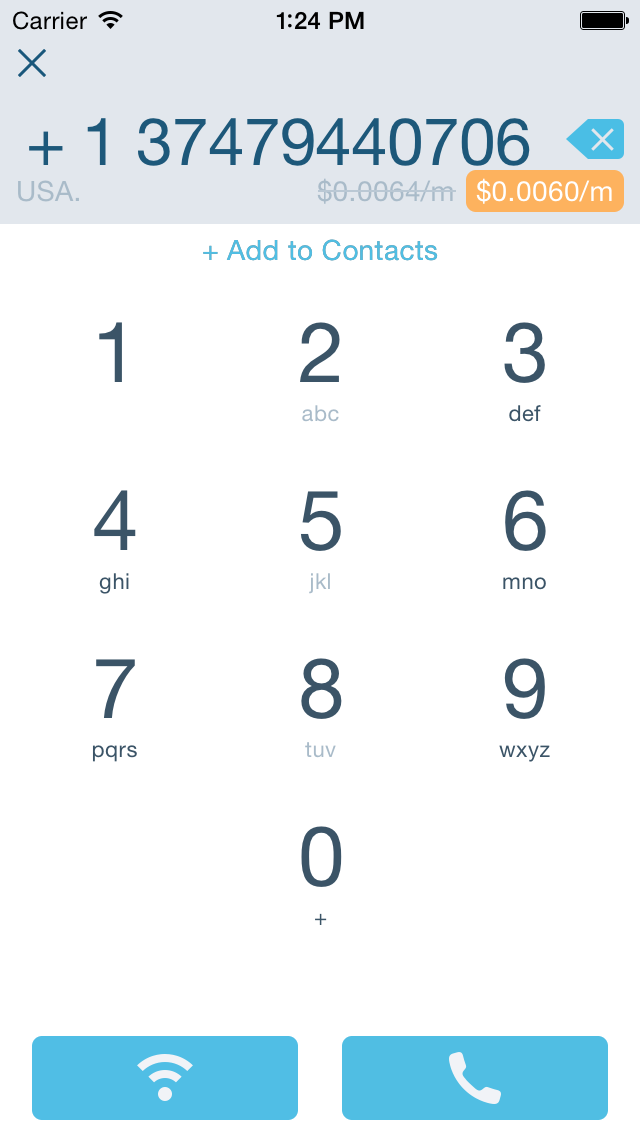This screenshot has width=640, height=1136.
Task: Add this number to Contacts
Action: [320, 251]
